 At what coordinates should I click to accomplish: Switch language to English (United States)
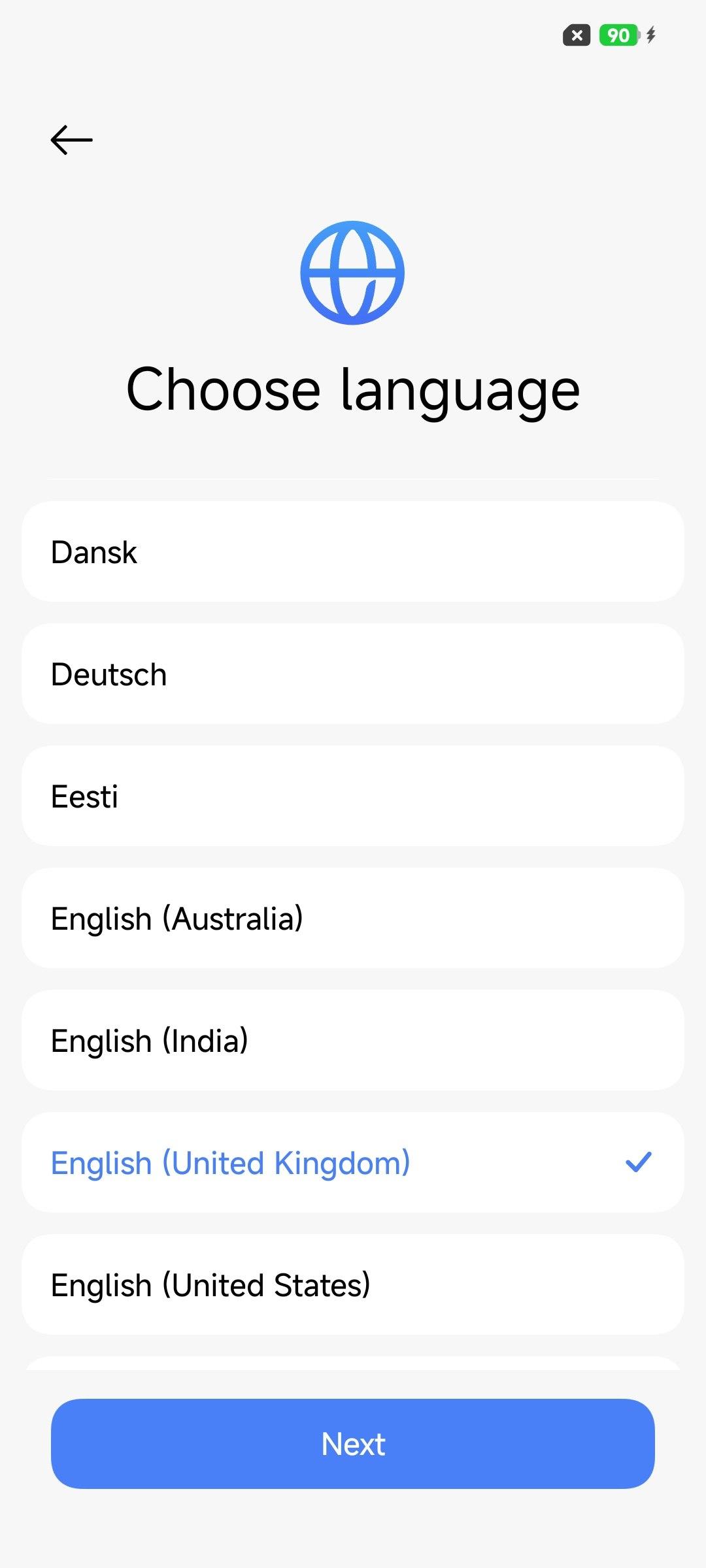click(353, 1285)
